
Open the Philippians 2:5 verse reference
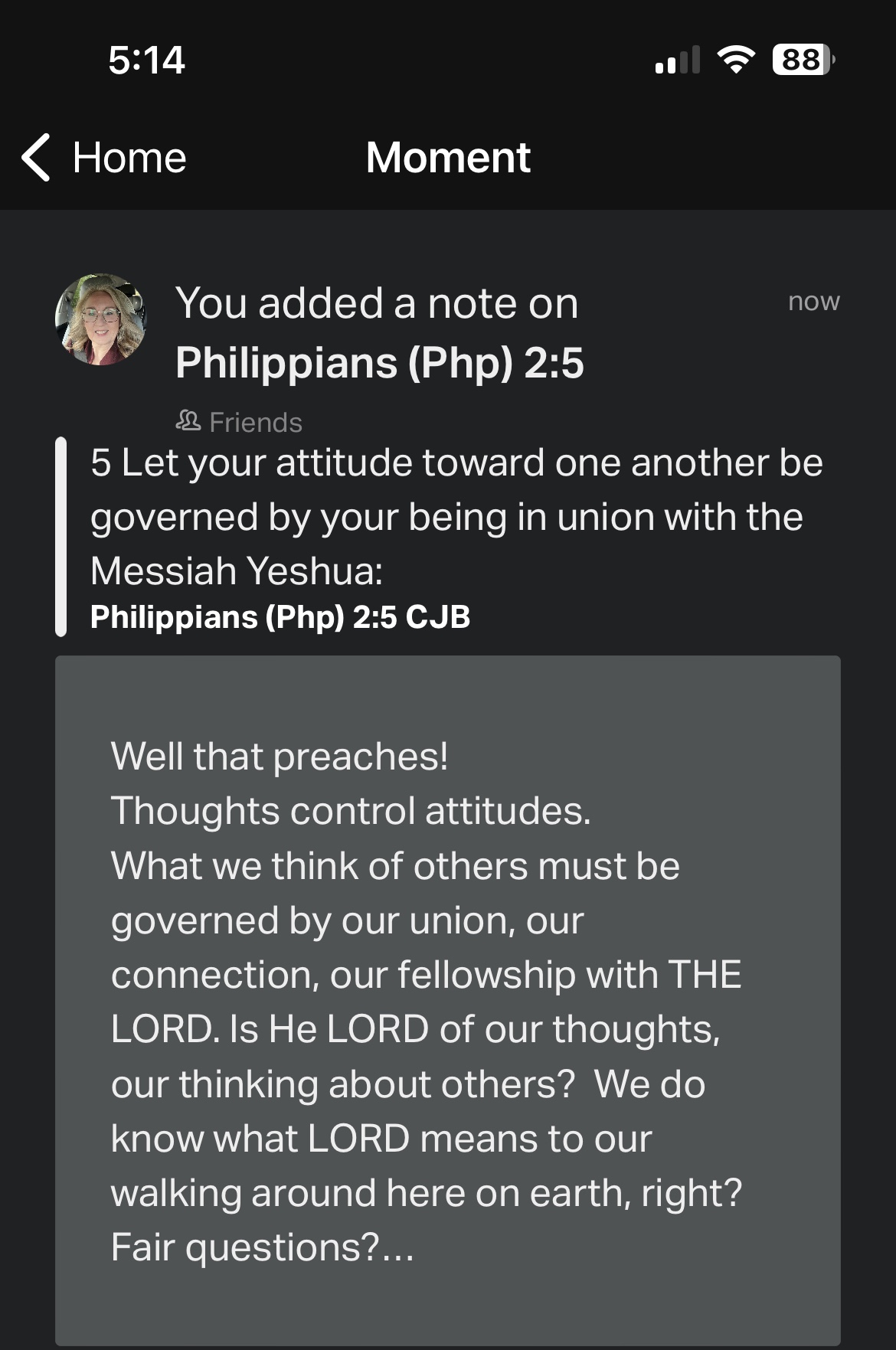(x=379, y=362)
